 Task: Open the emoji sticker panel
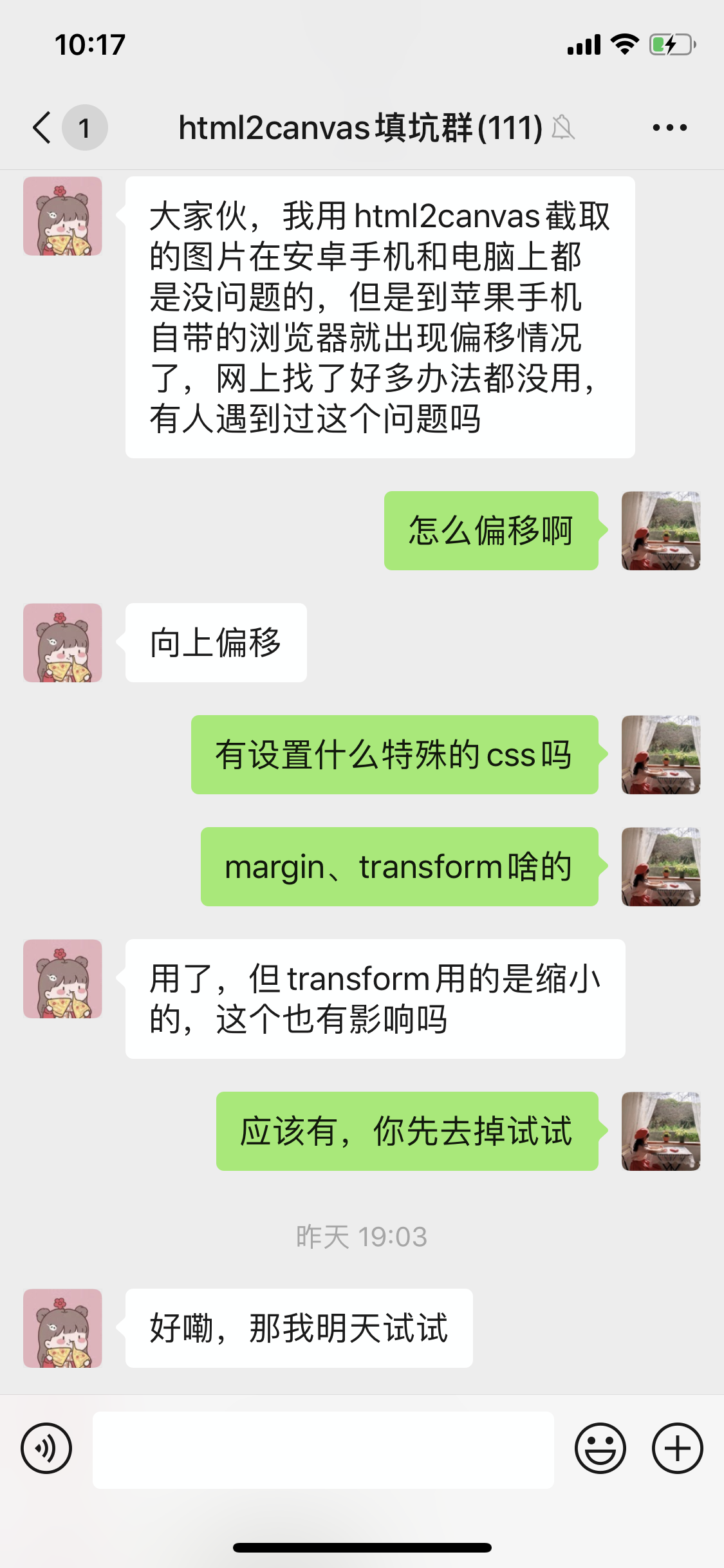pos(600,1449)
